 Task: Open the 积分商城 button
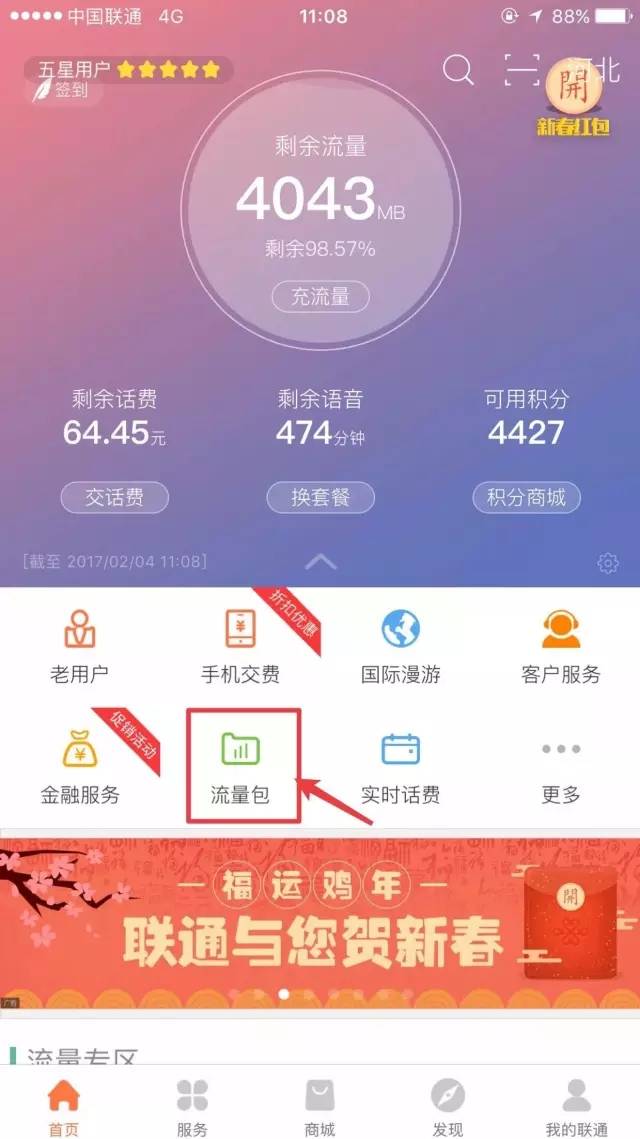coord(526,497)
